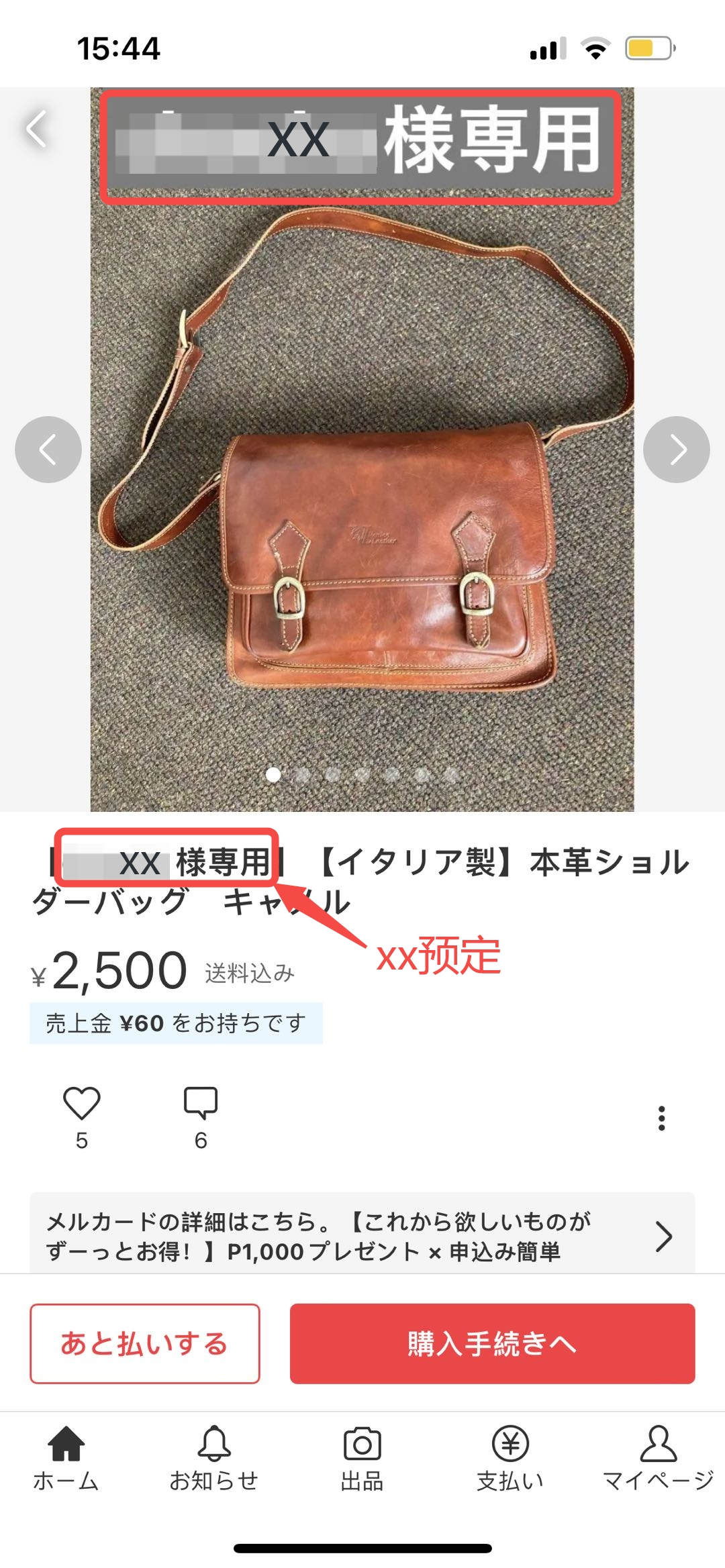Proceed with 購入手続きへ

pos(492,1344)
